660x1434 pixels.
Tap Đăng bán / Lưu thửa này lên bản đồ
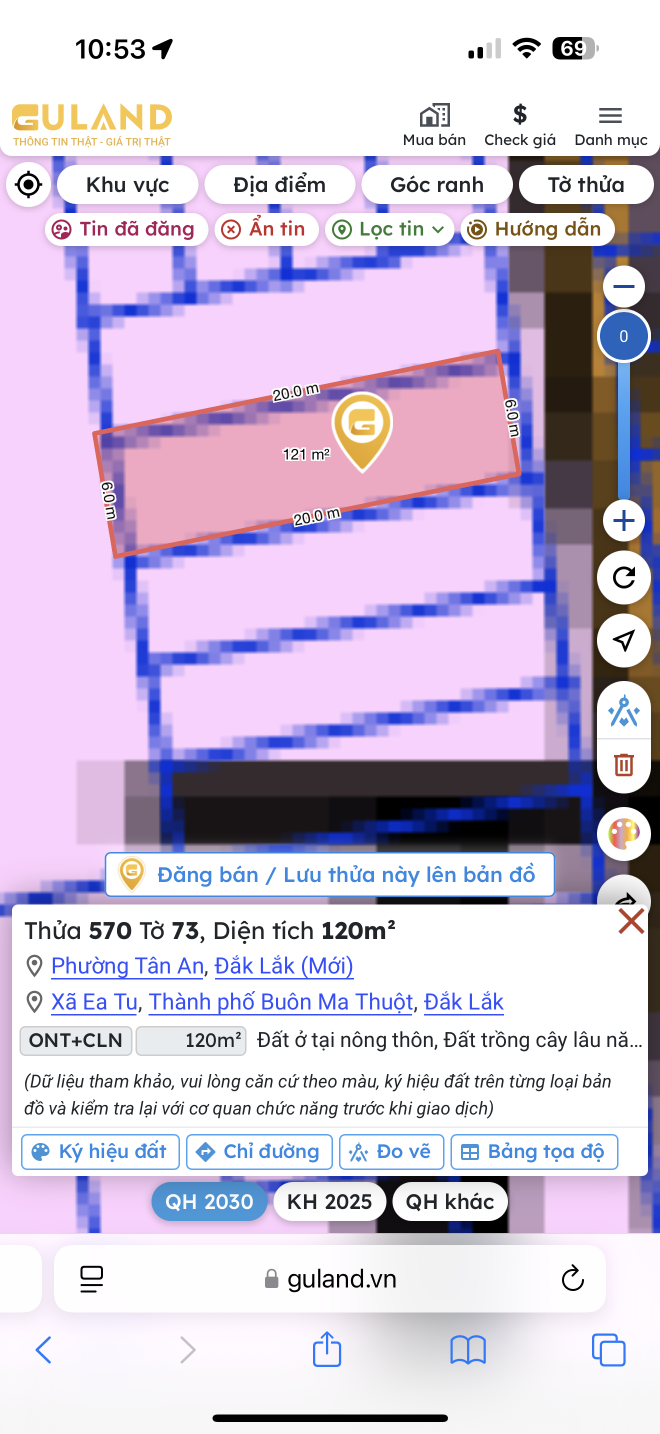pyautogui.click(x=329, y=875)
